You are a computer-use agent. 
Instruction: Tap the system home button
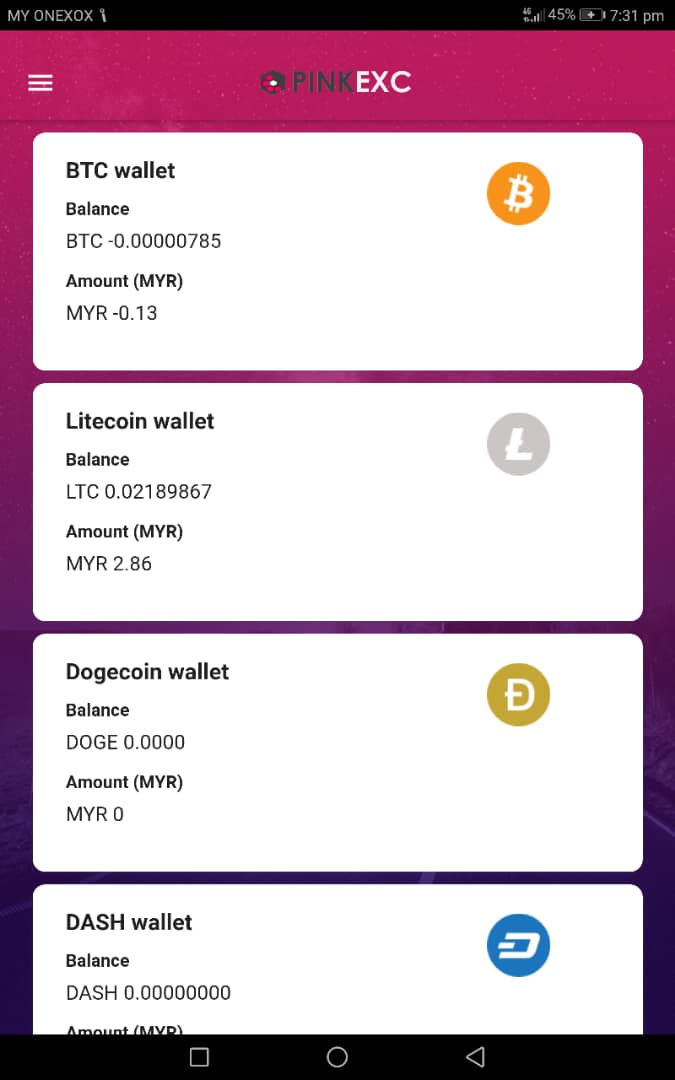[x=337, y=1057]
